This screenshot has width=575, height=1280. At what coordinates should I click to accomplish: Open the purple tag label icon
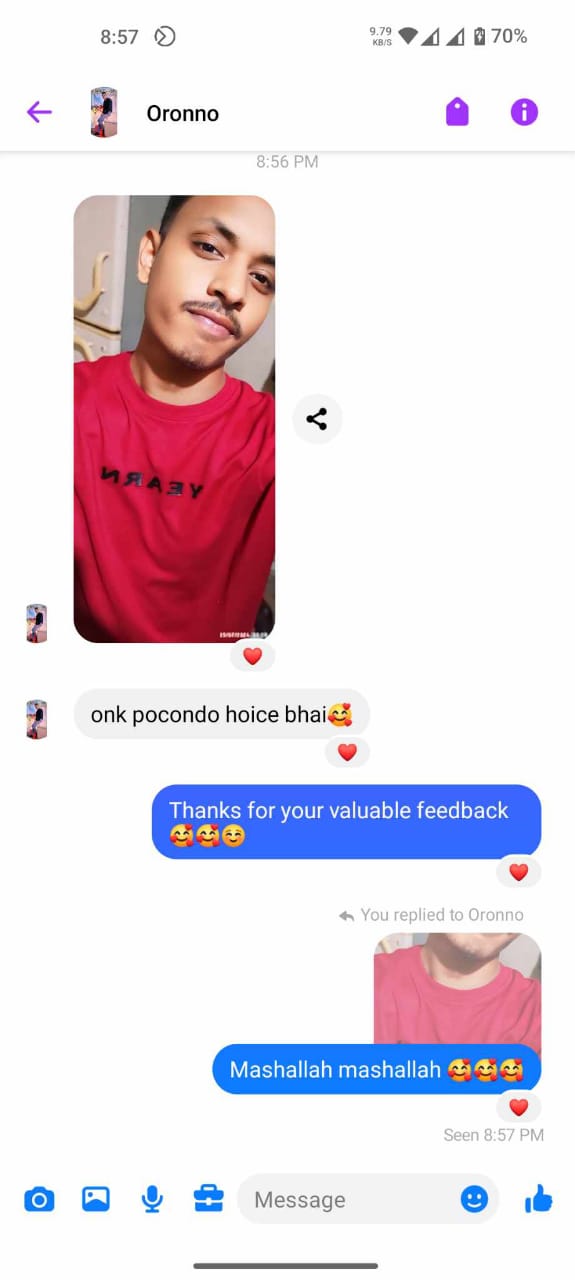click(x=457, y=112)
